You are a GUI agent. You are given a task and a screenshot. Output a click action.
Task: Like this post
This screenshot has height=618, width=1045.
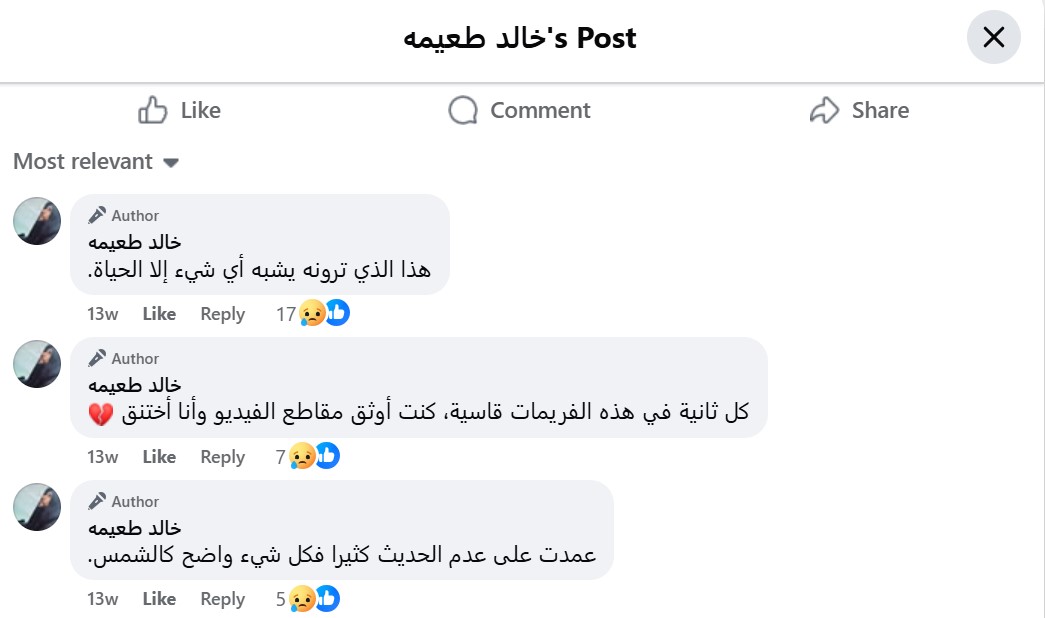[x=180, y=110]
